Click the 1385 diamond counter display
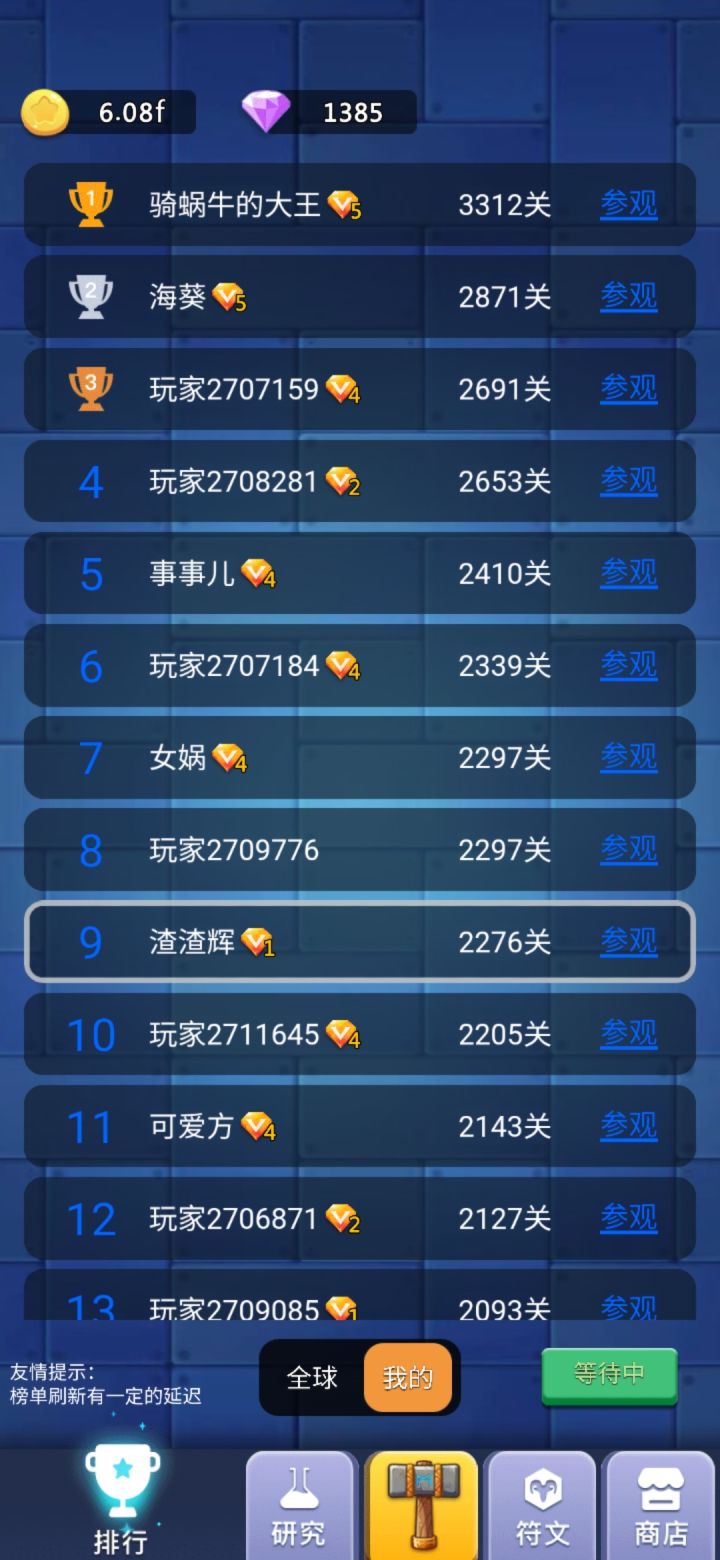Image resolution: width=720 pixels, height=1560 pixels. click(350, 112)
